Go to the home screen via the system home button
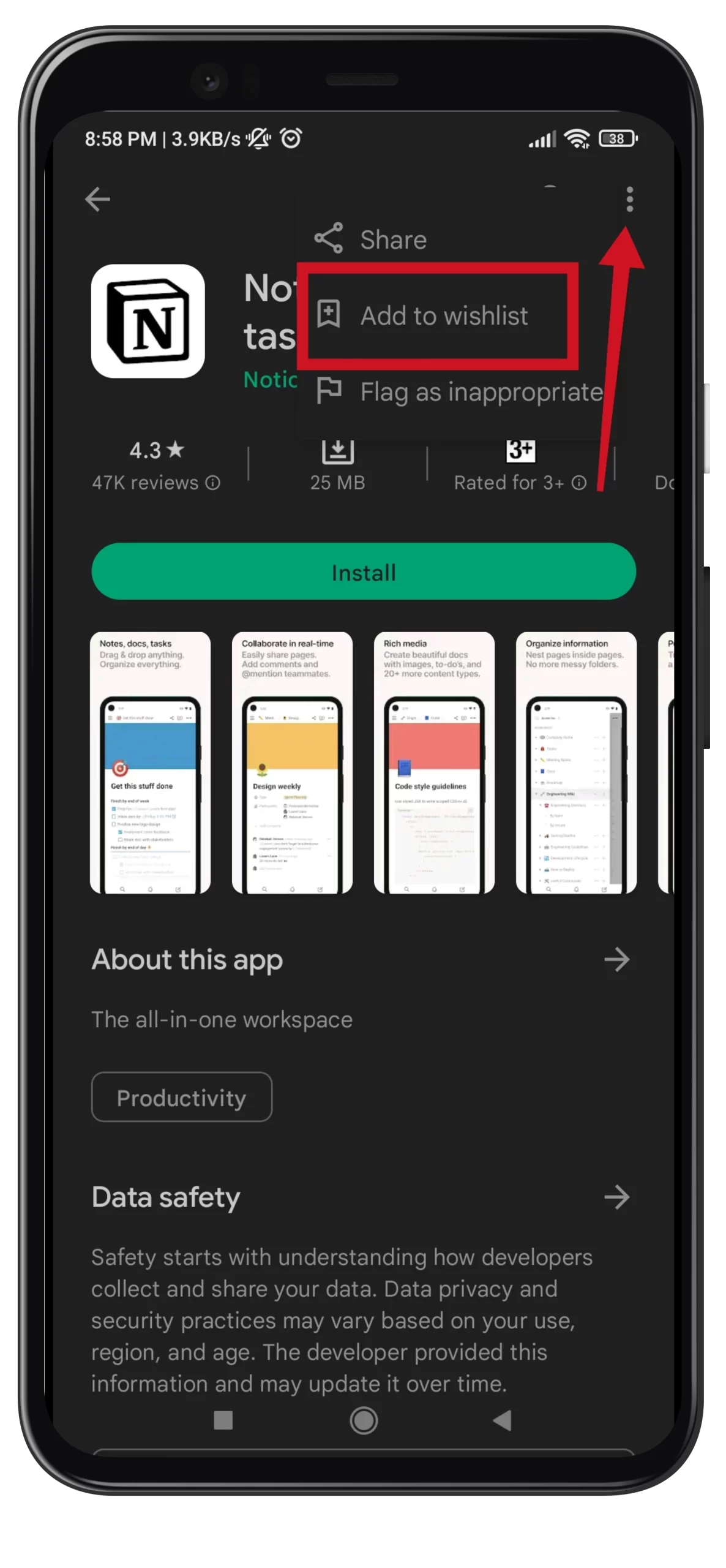The image size is (726, 1568). coord(364,1420)
